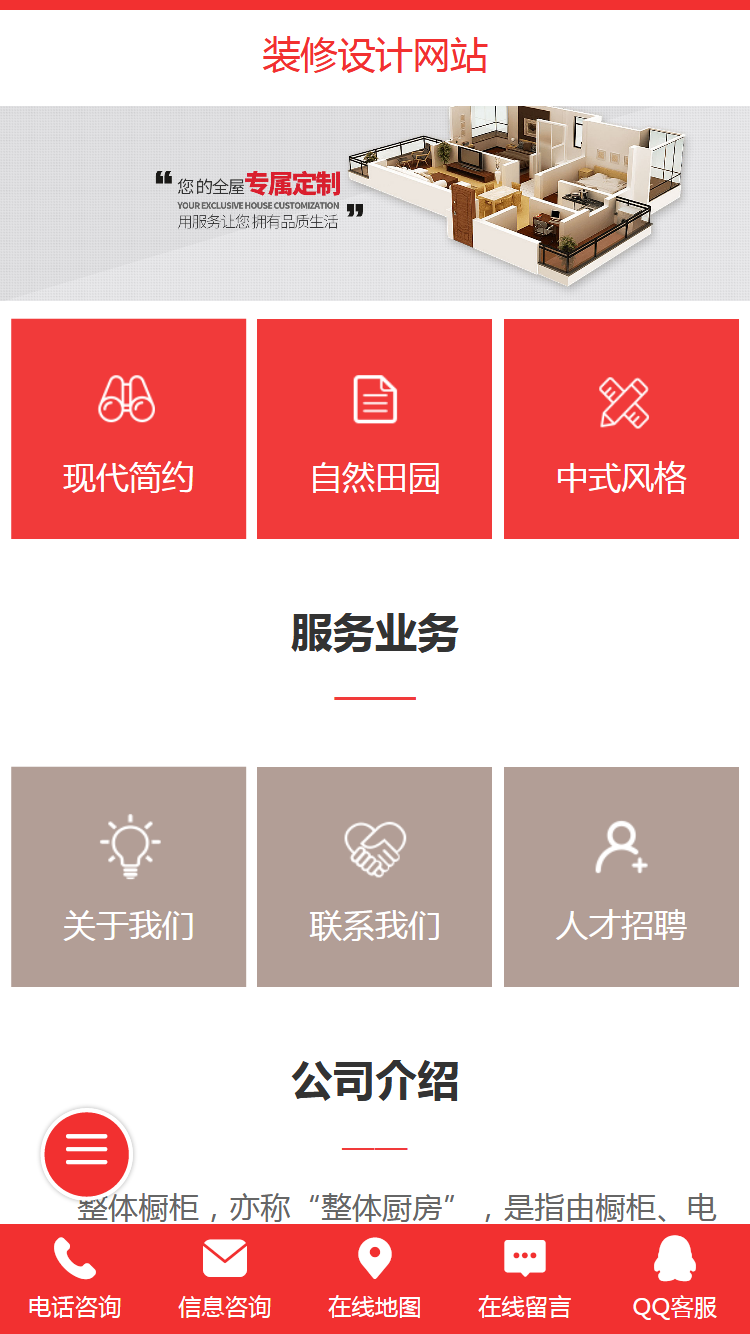This screenshot has height=1334, width=750.
Task: Open 关于我们 page
Action: pyautogui.click(x=128, y=877)
